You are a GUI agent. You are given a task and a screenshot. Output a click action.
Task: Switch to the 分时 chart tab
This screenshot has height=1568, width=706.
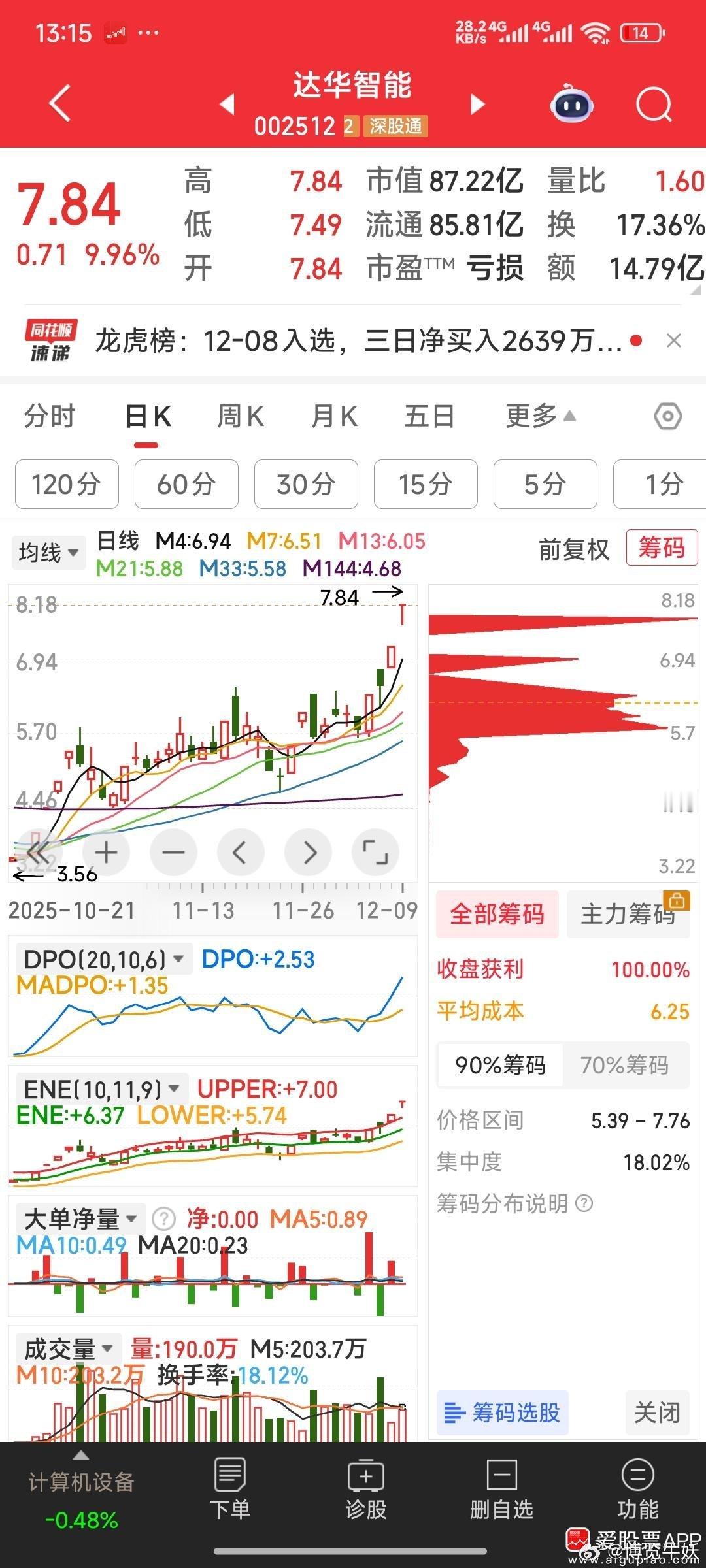[50, 417]
